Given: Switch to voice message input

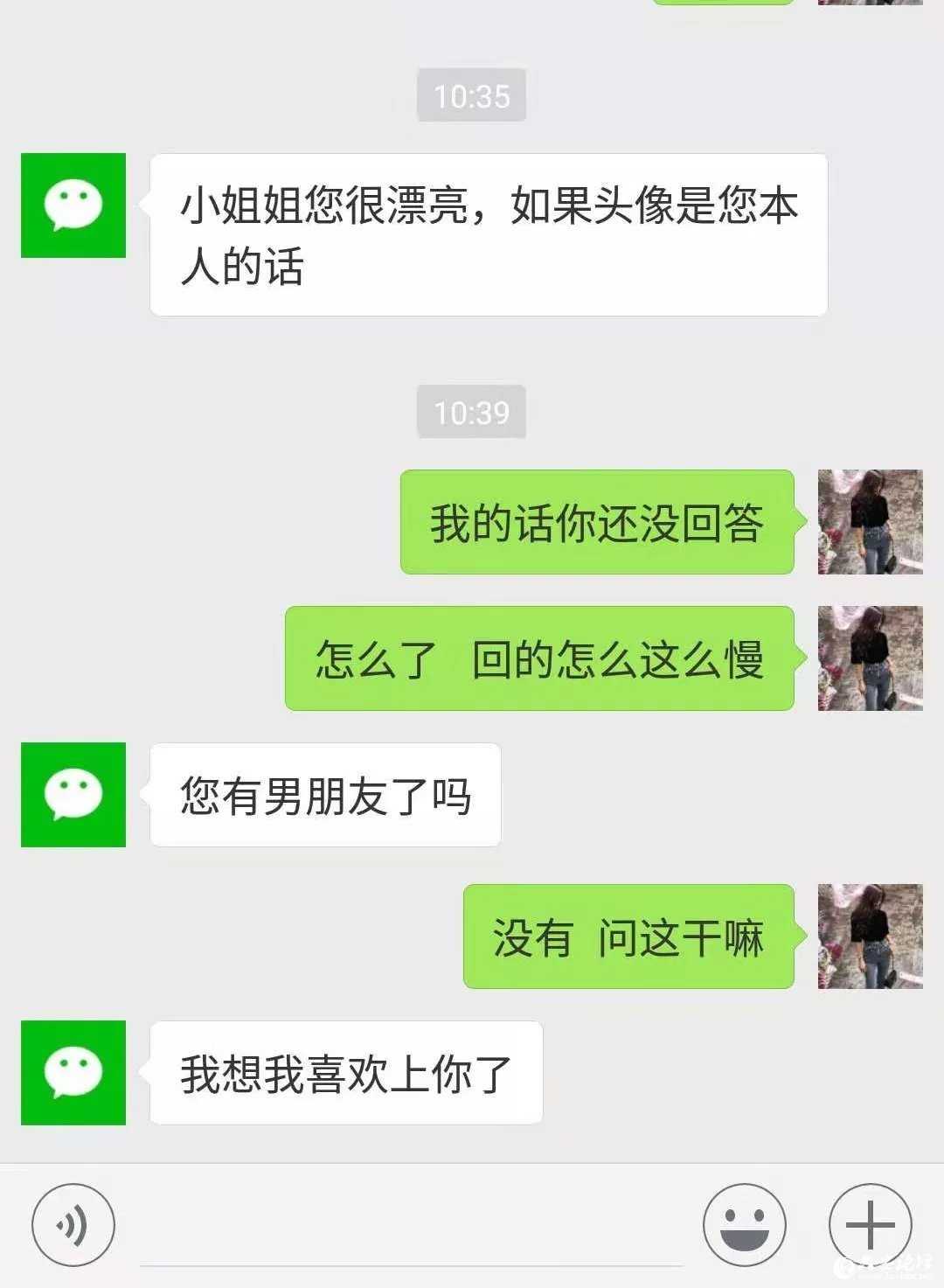Looking at the screenshot, I should pos(73,1225).
